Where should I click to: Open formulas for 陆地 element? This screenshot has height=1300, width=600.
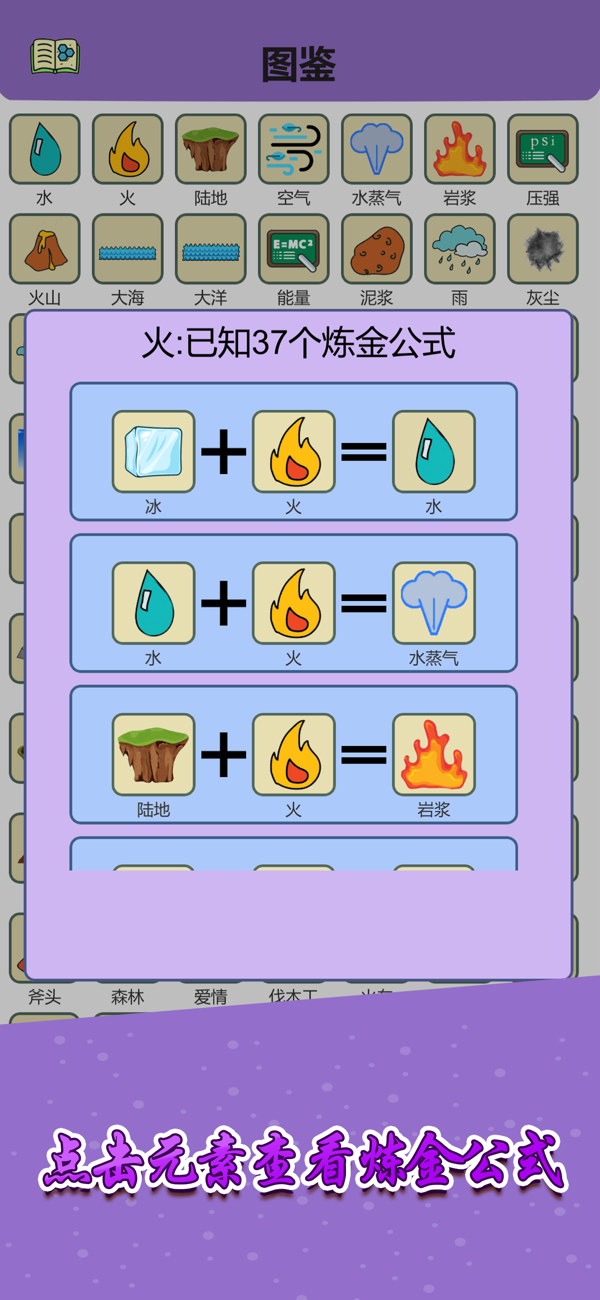coord(210,149)
